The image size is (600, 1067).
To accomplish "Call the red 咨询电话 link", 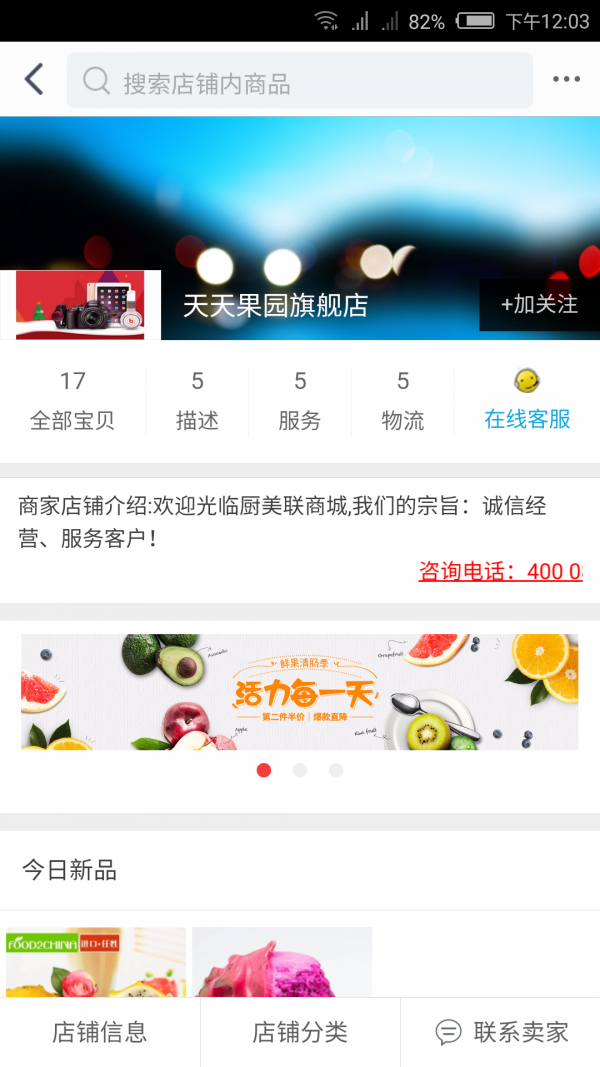I will [500, 571].
